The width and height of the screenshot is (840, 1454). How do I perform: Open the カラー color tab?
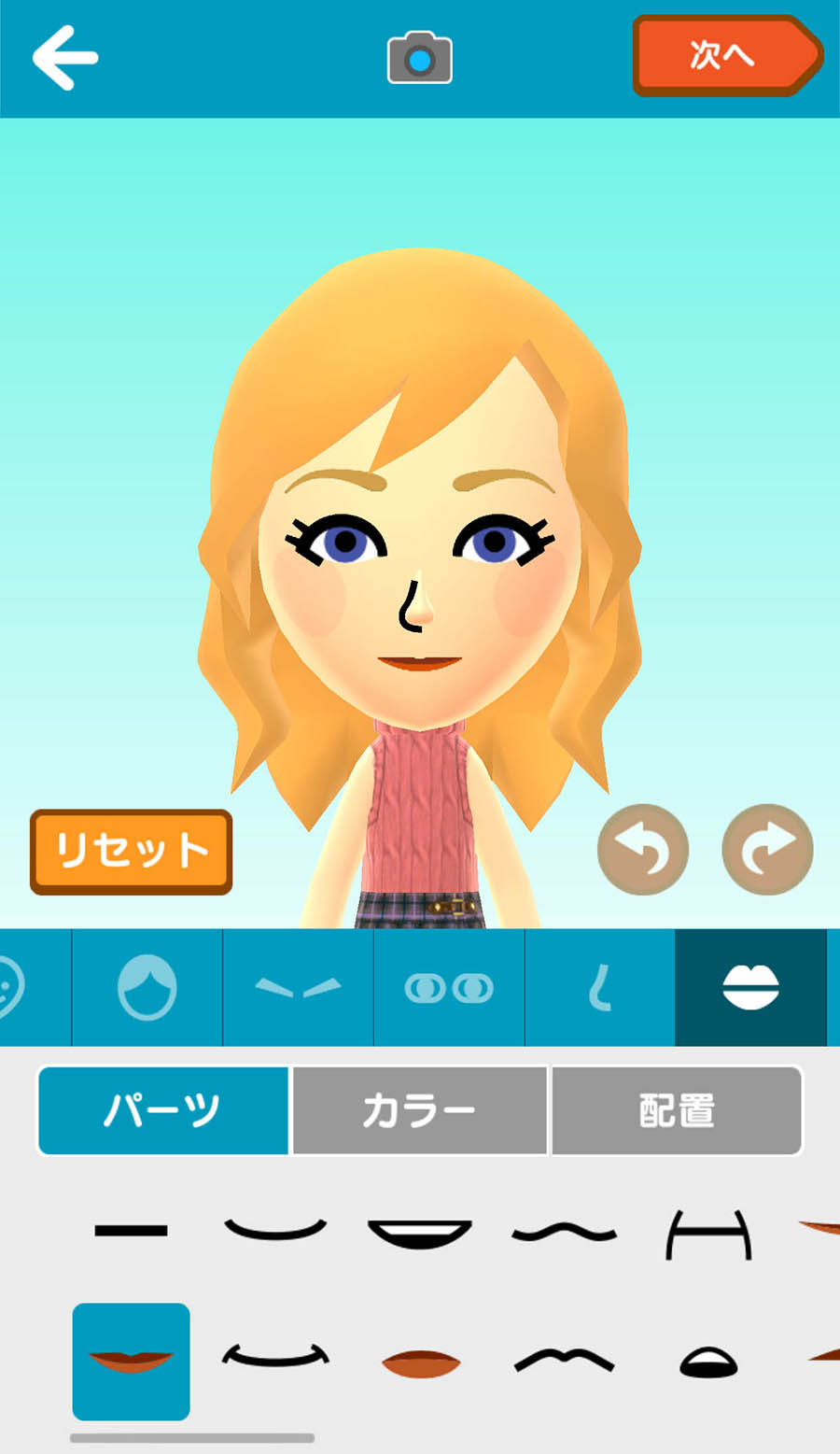(x=420, y=1110)
